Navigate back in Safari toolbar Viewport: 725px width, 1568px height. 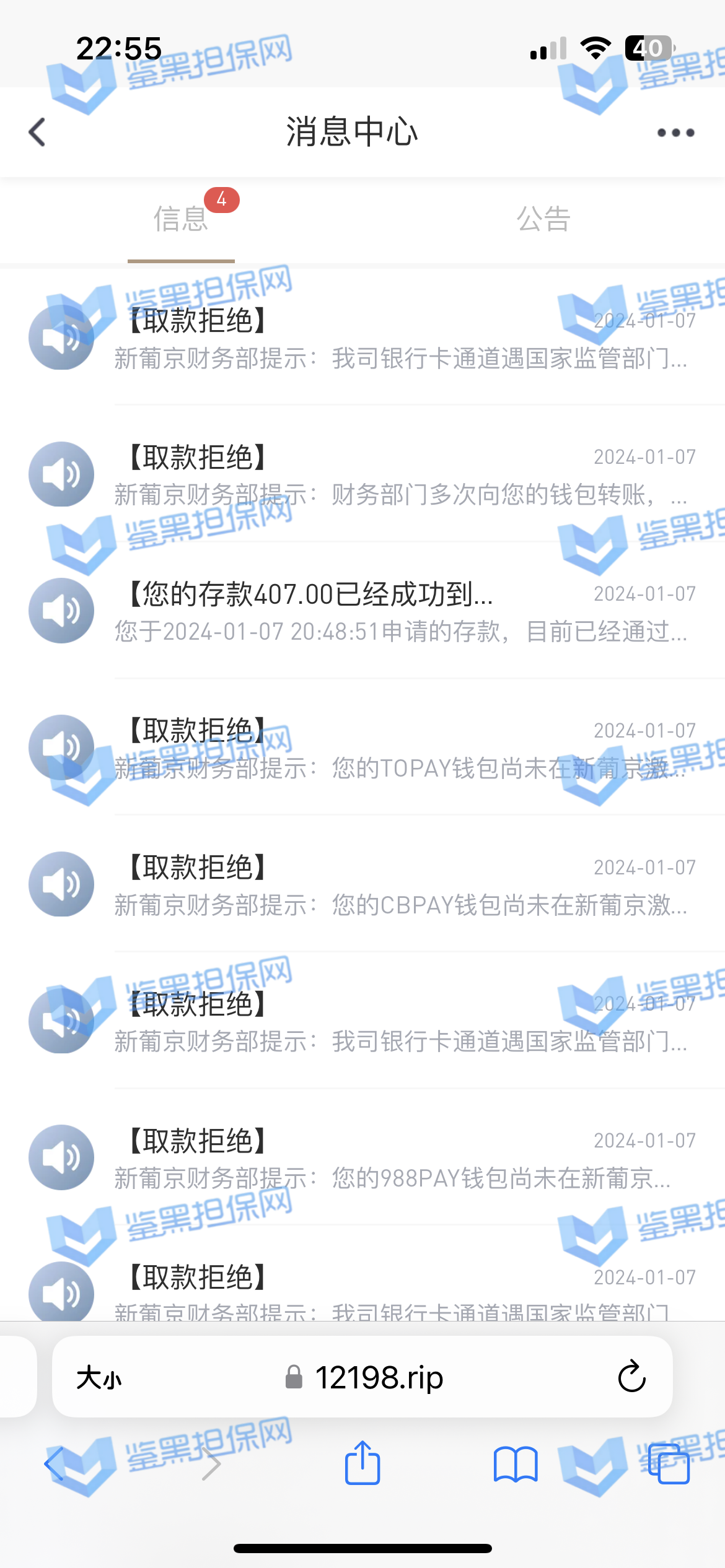(x=55, y=1464)
